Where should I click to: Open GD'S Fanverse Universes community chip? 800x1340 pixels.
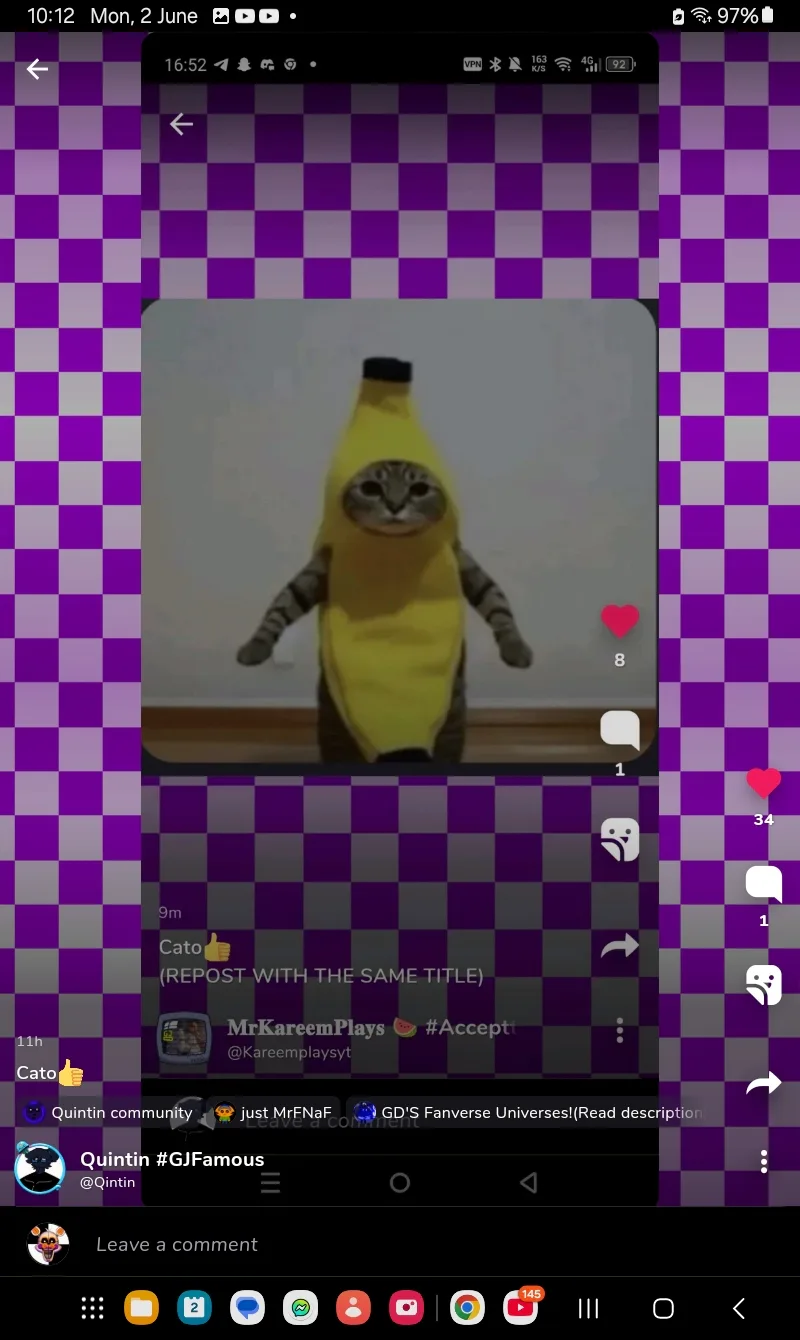(528, 1112)
